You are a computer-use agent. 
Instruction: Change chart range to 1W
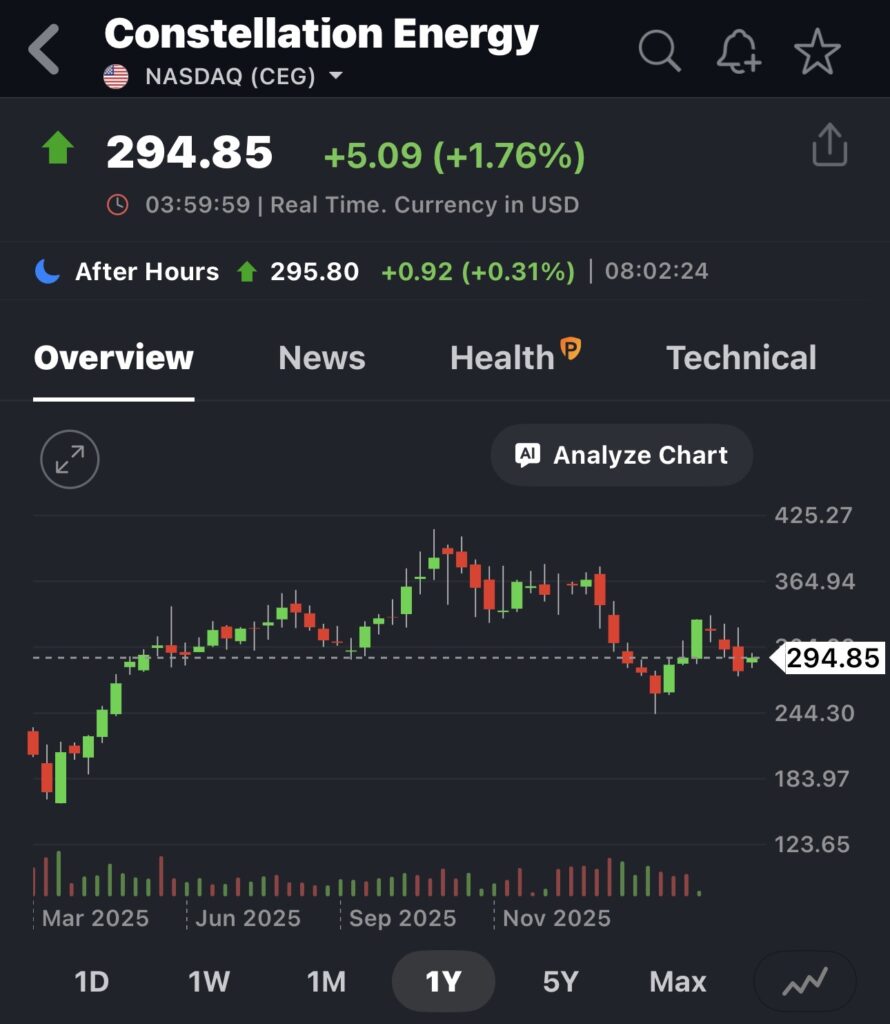point(209,982)
